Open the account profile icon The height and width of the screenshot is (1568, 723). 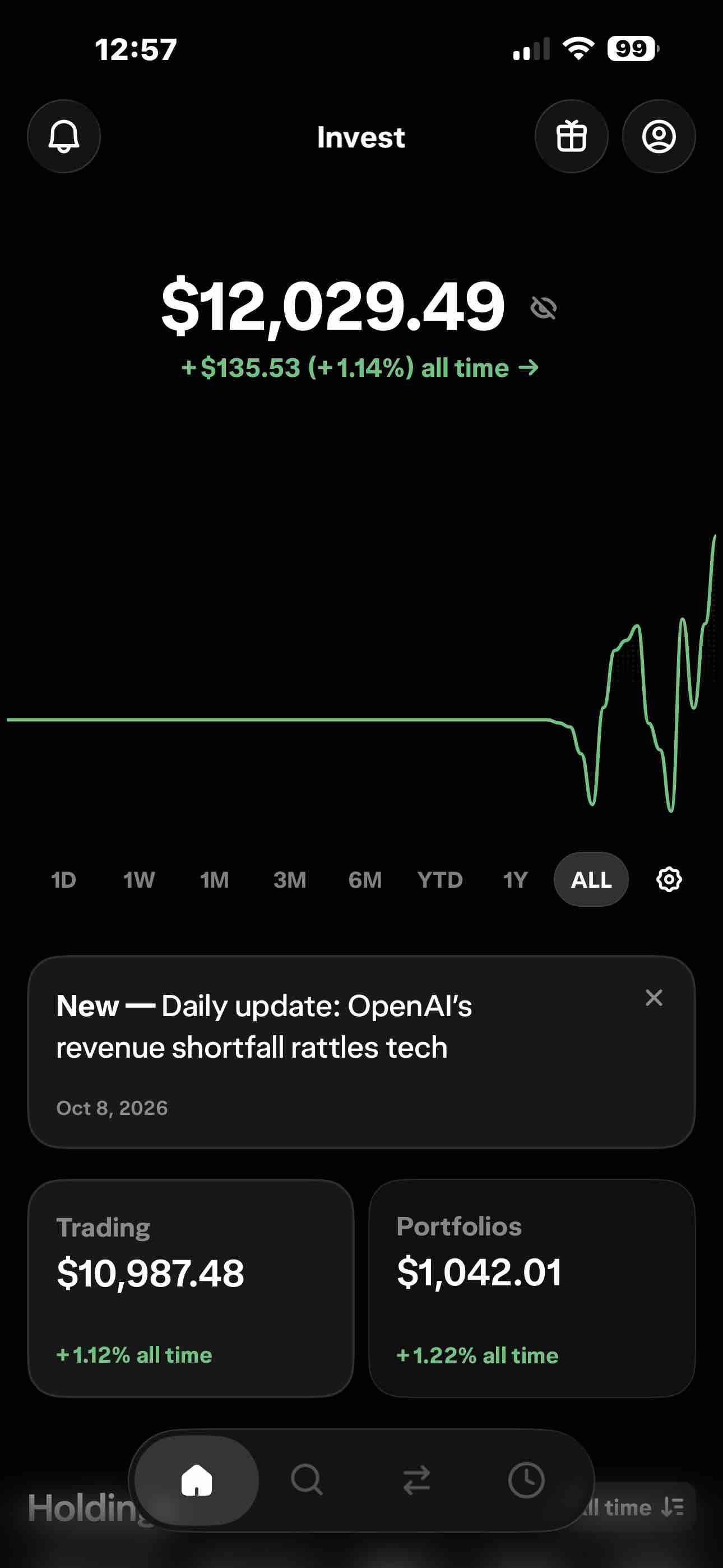click(x=659, y=136)
